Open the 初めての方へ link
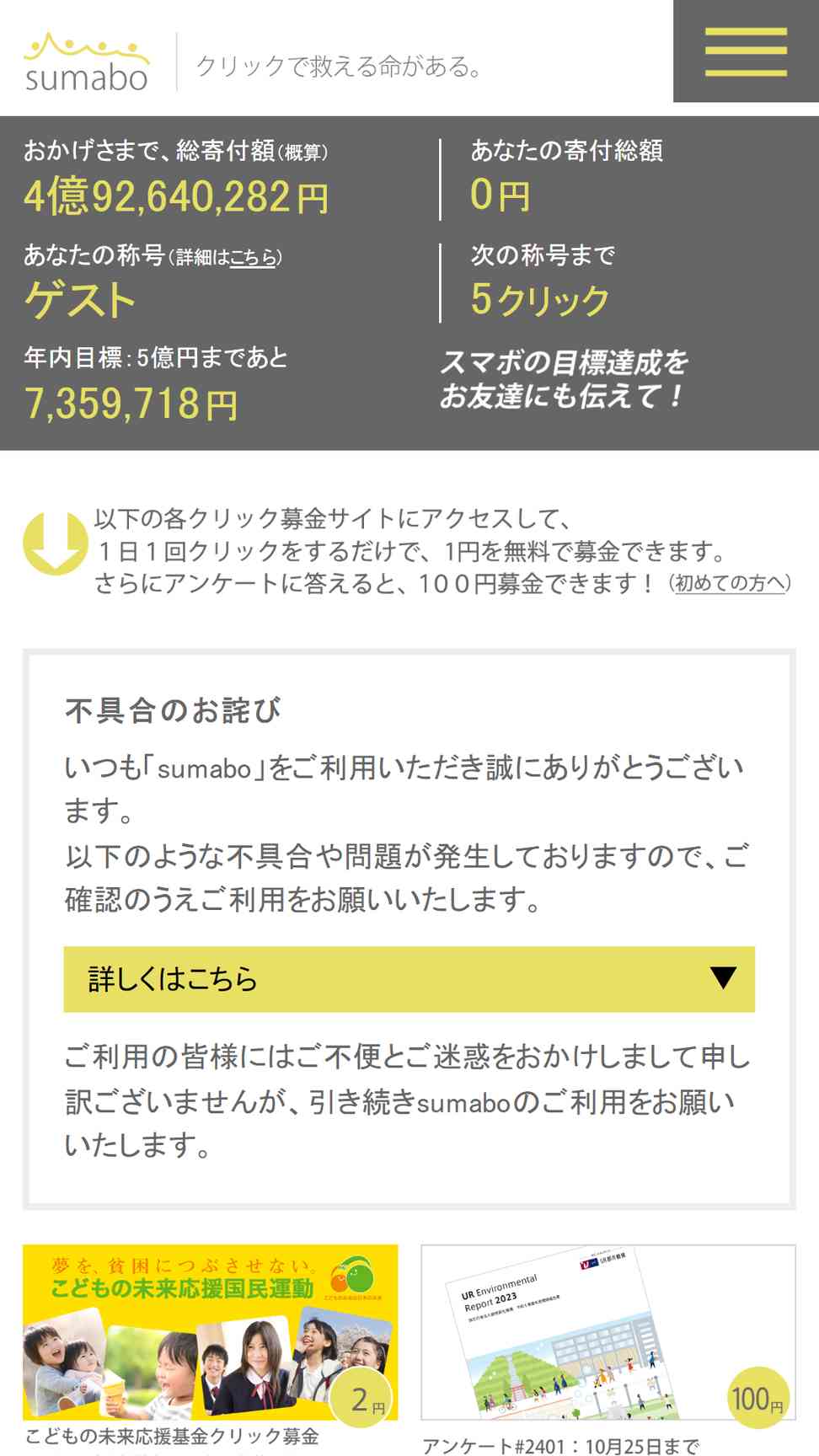Image resolution: width=819 pixels, height=1456 pixels. [x=730, y=582]
